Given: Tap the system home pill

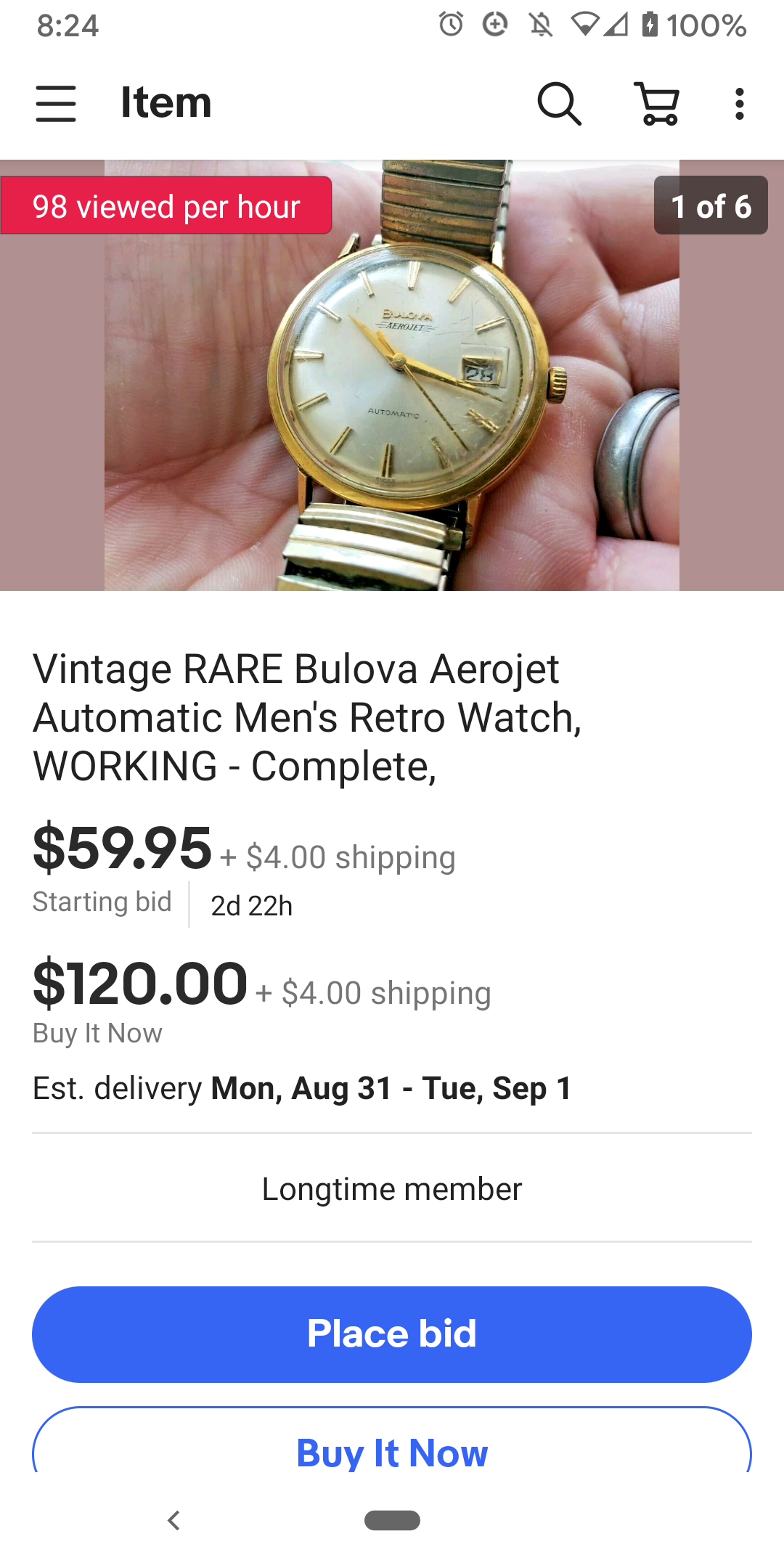Looking at the screenshot, I should click(x=392, y=1520).
